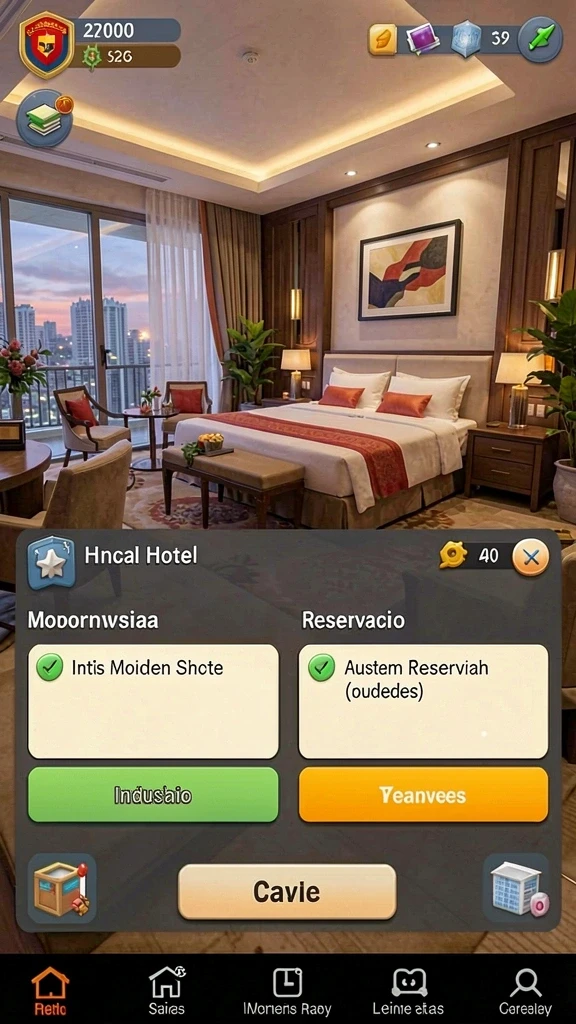Toggle the Intis Moiden Shote checkbox
This screenshot has width=576, height=1024.
pyautogui.click(x=50, y=667)
